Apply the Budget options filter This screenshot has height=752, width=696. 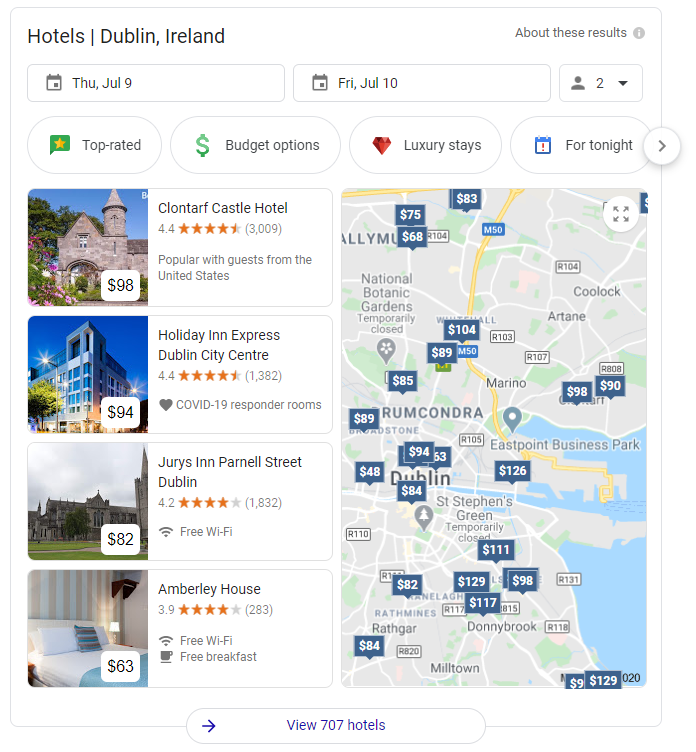[x=255, y=145]
